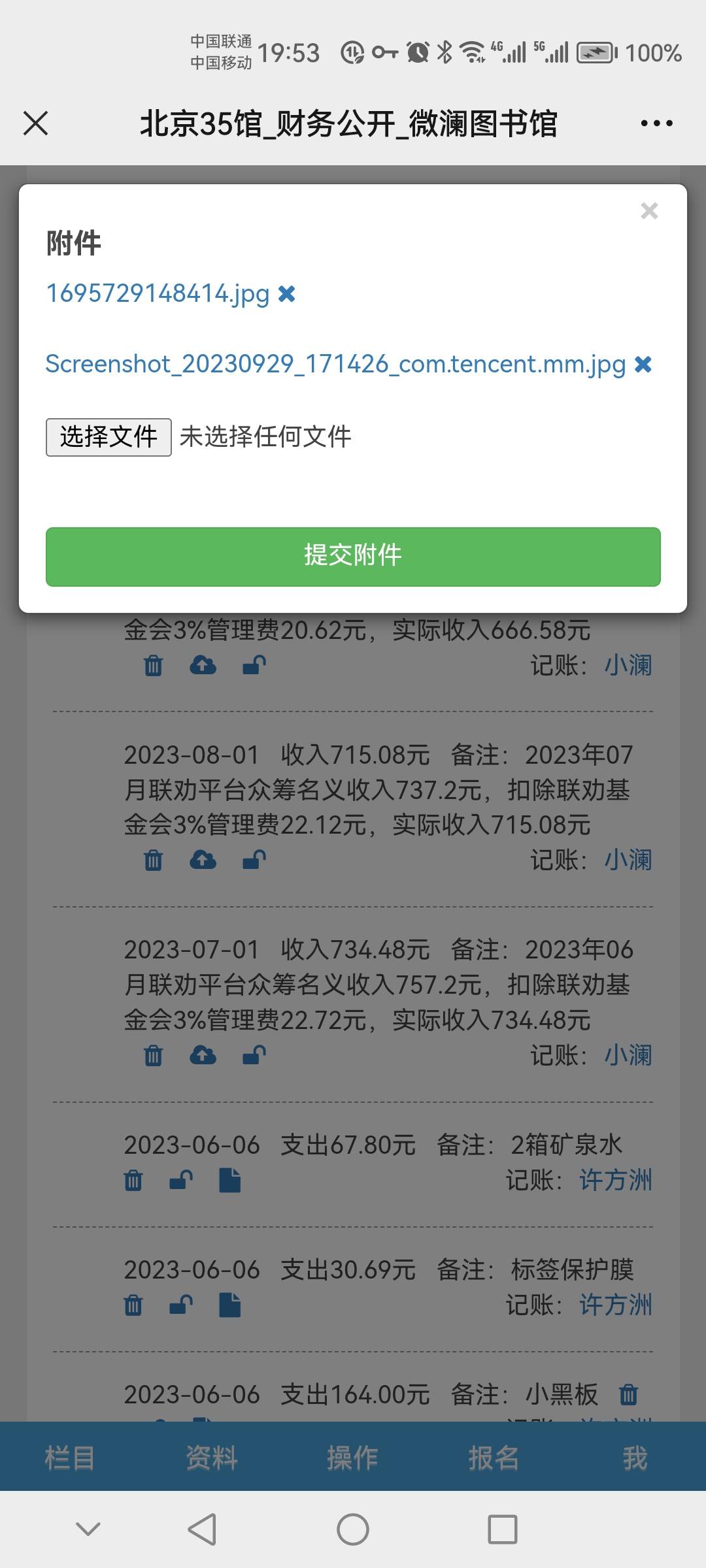Switch to the 栏目 tab
This screenshot has height=1568, width=706.
(70, 1458)
